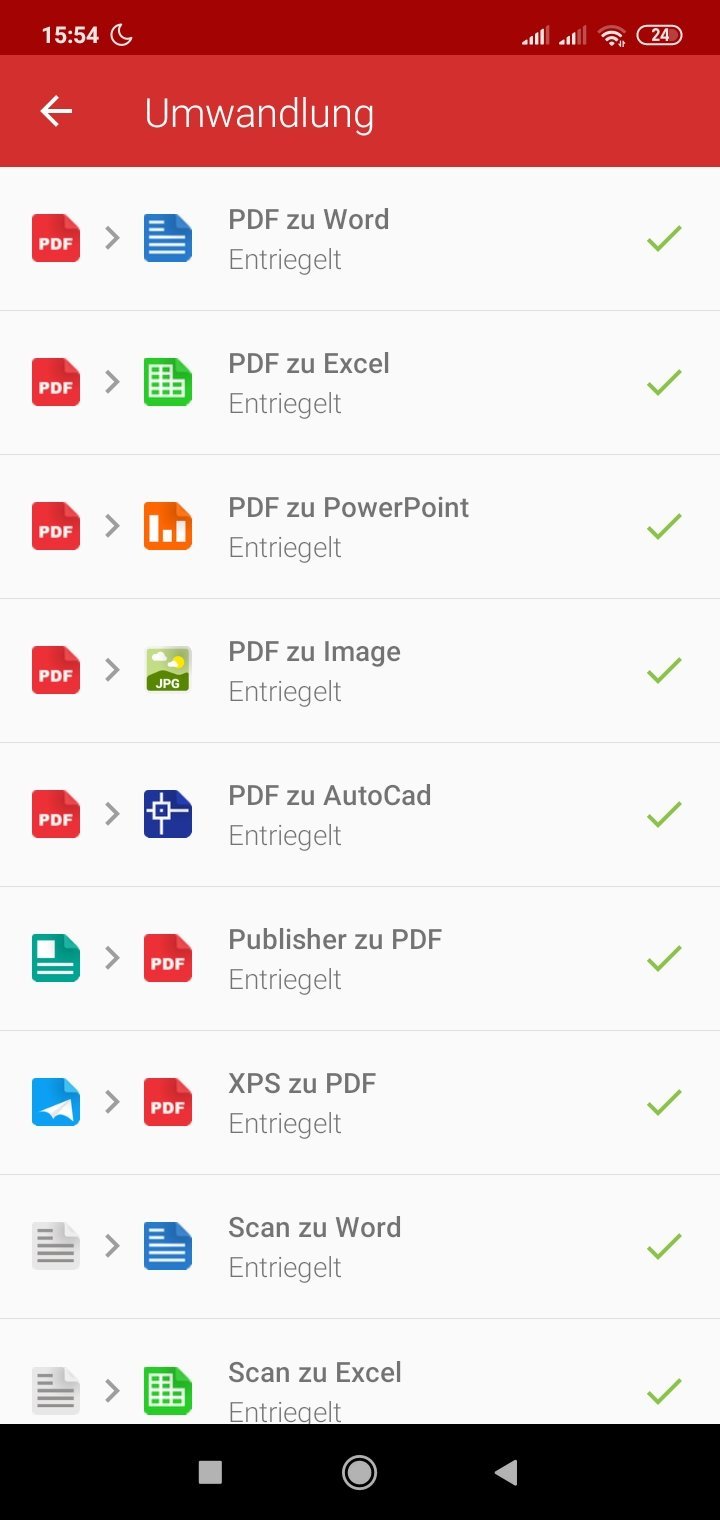
Task: Choose XPS zu PDF conversion
Action: (360, 1103)
